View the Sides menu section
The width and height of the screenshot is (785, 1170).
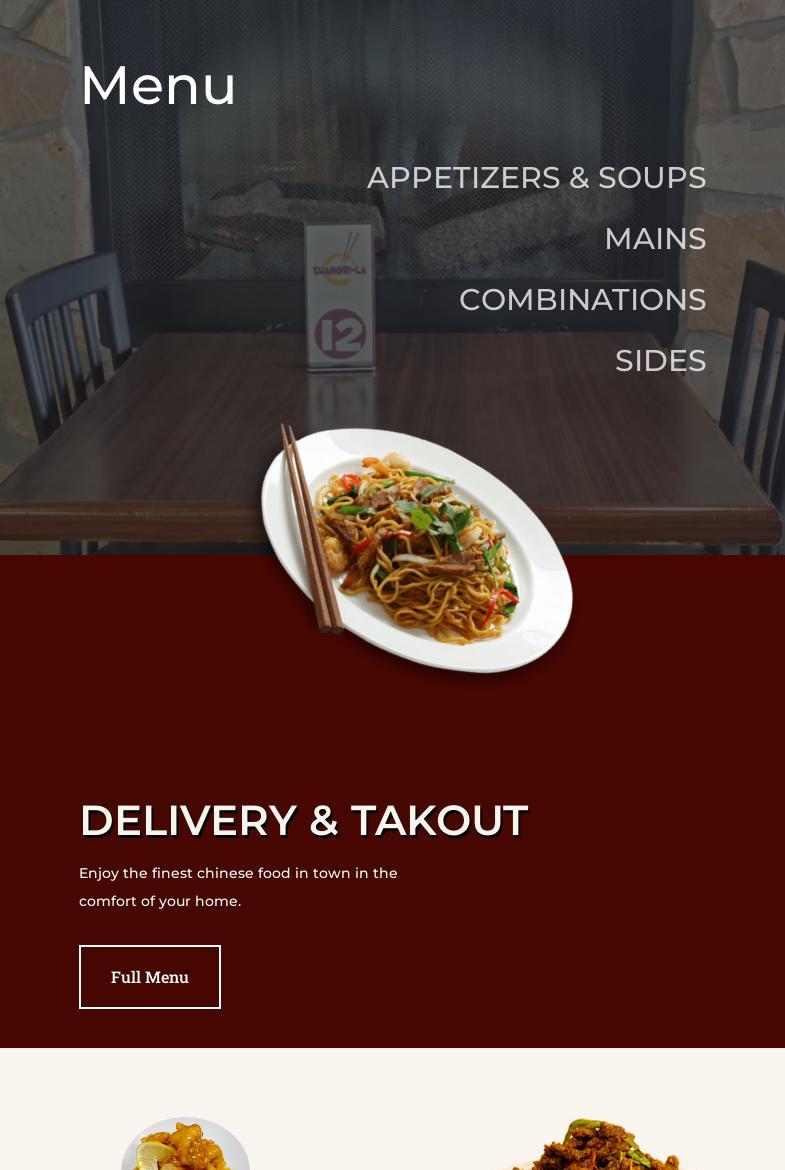coord(660,361)
